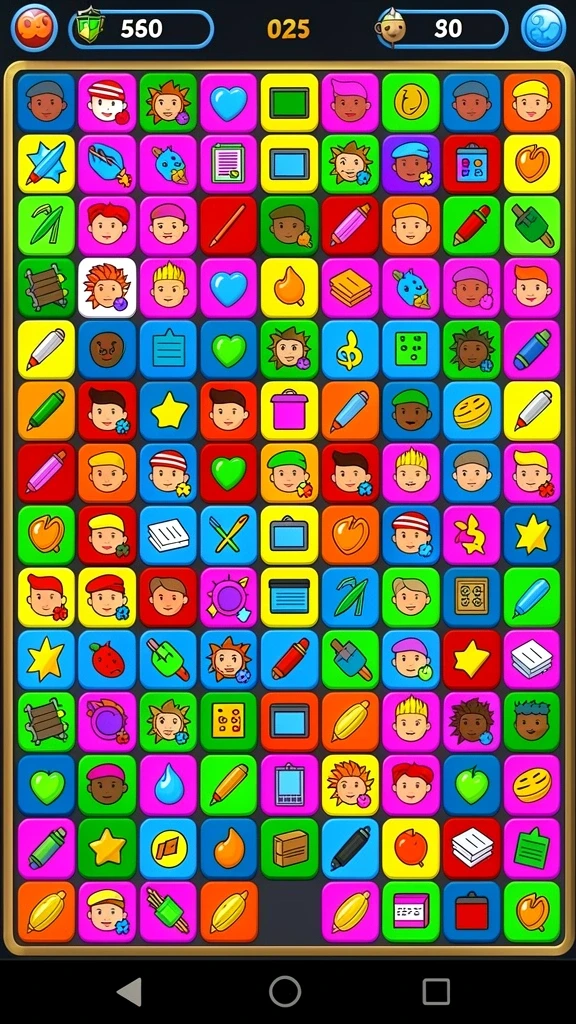Select the white tile with orange spiky-haired face
Screen dimensions: 576x1024
pos(107,287)
